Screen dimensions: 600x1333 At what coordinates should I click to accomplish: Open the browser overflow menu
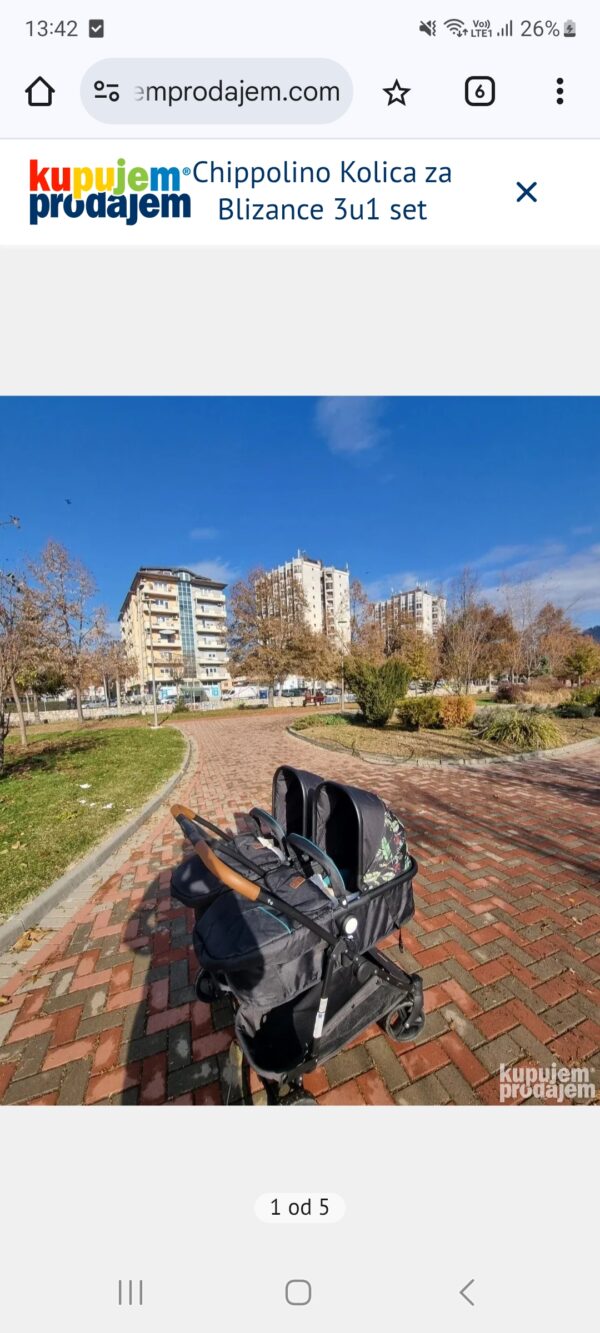[559, 92]
